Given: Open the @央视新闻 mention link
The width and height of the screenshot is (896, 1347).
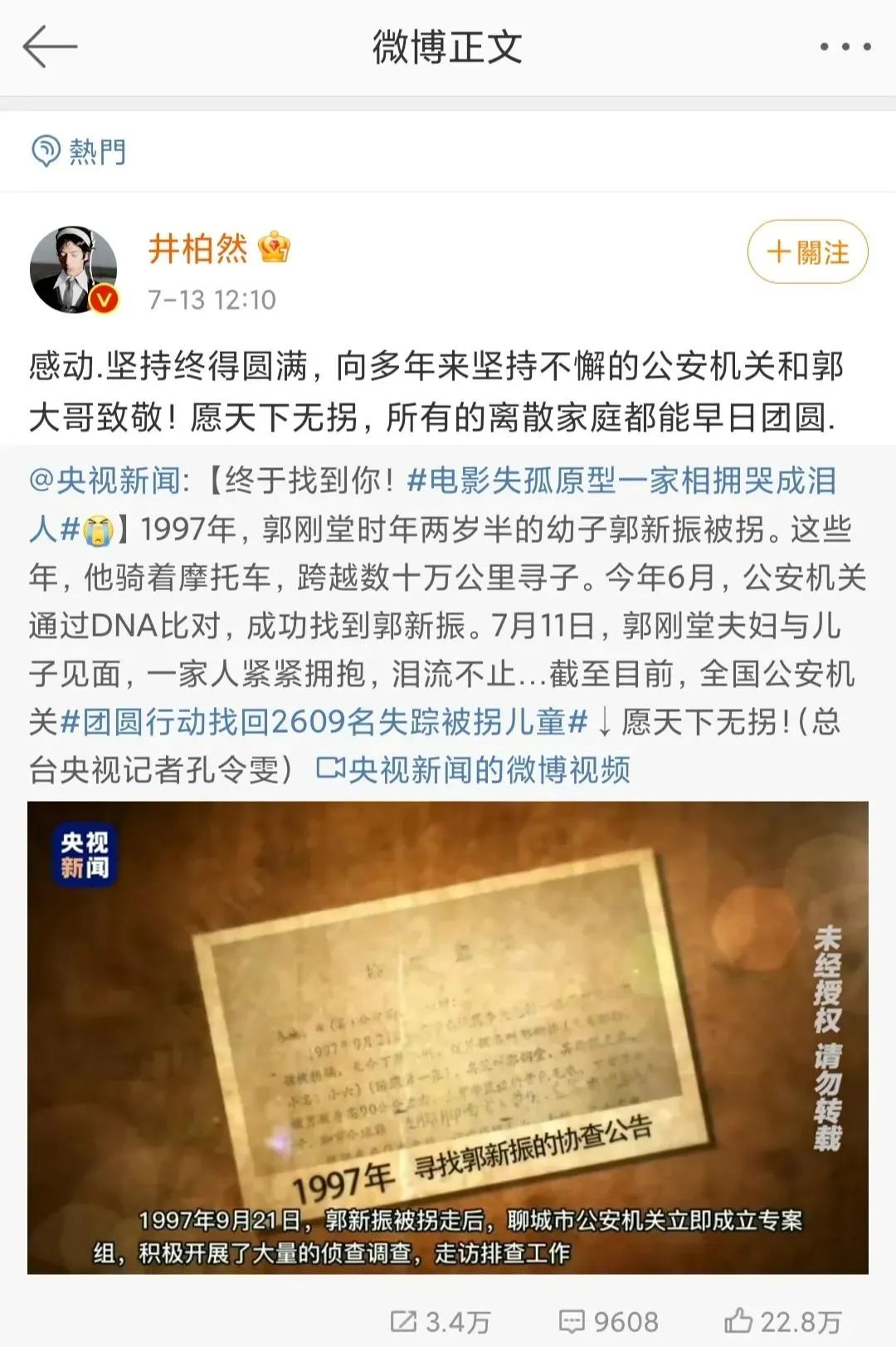Looking at the screenshot, I should tap(105, 481).
